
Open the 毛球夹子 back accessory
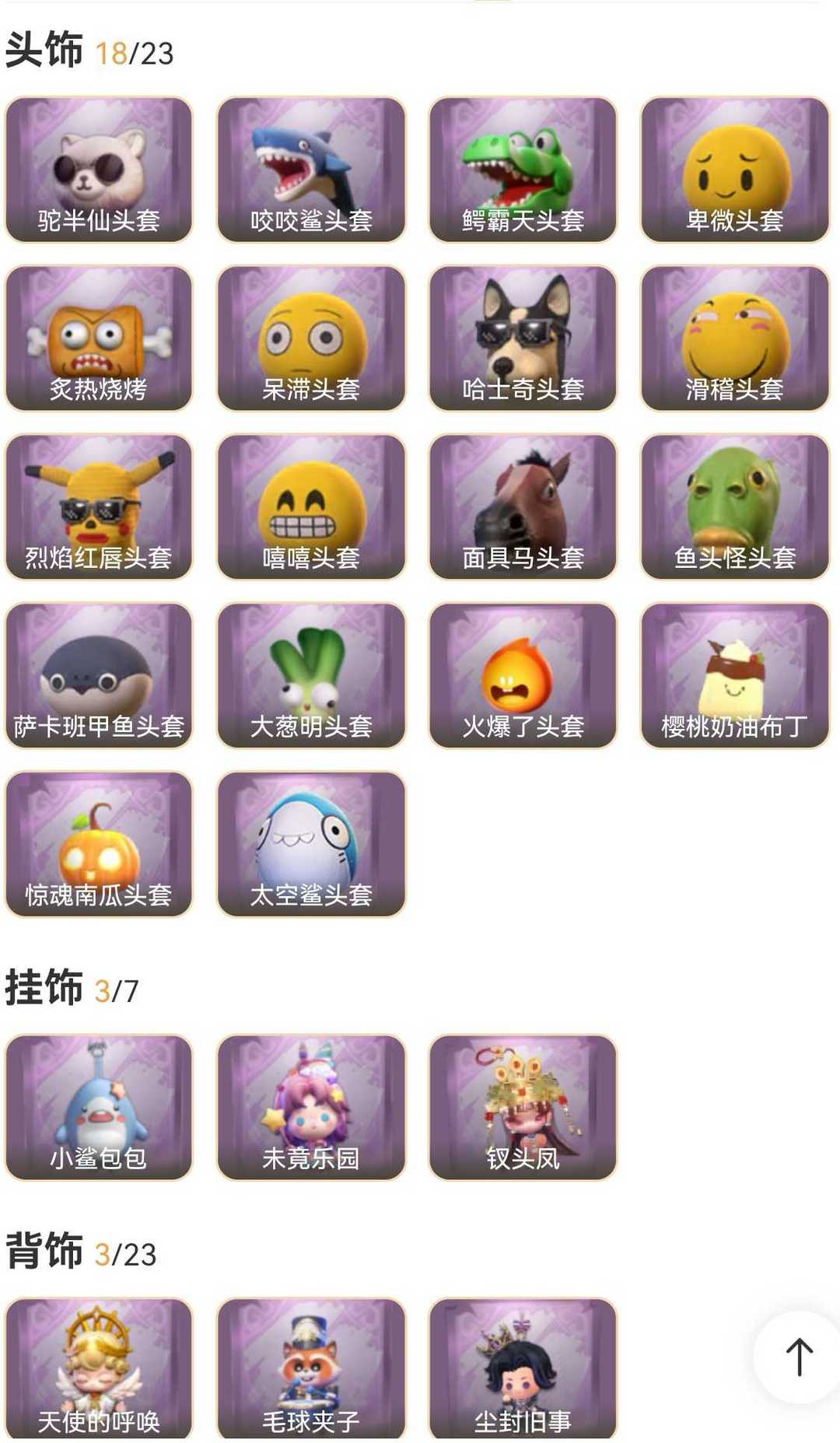coord(311,1368)
